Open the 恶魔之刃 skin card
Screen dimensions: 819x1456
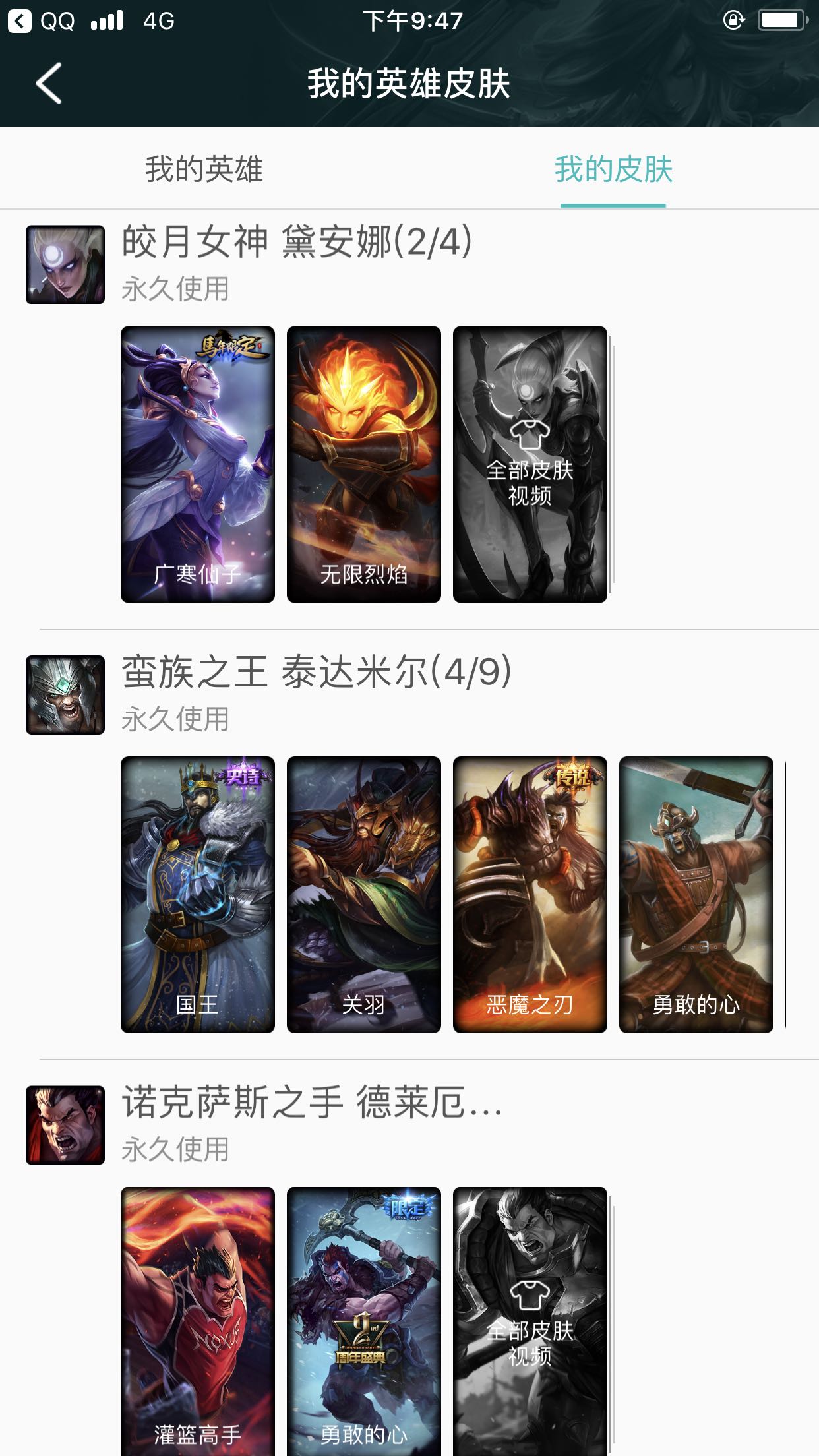pyautogui.click(x=530, y=894)
